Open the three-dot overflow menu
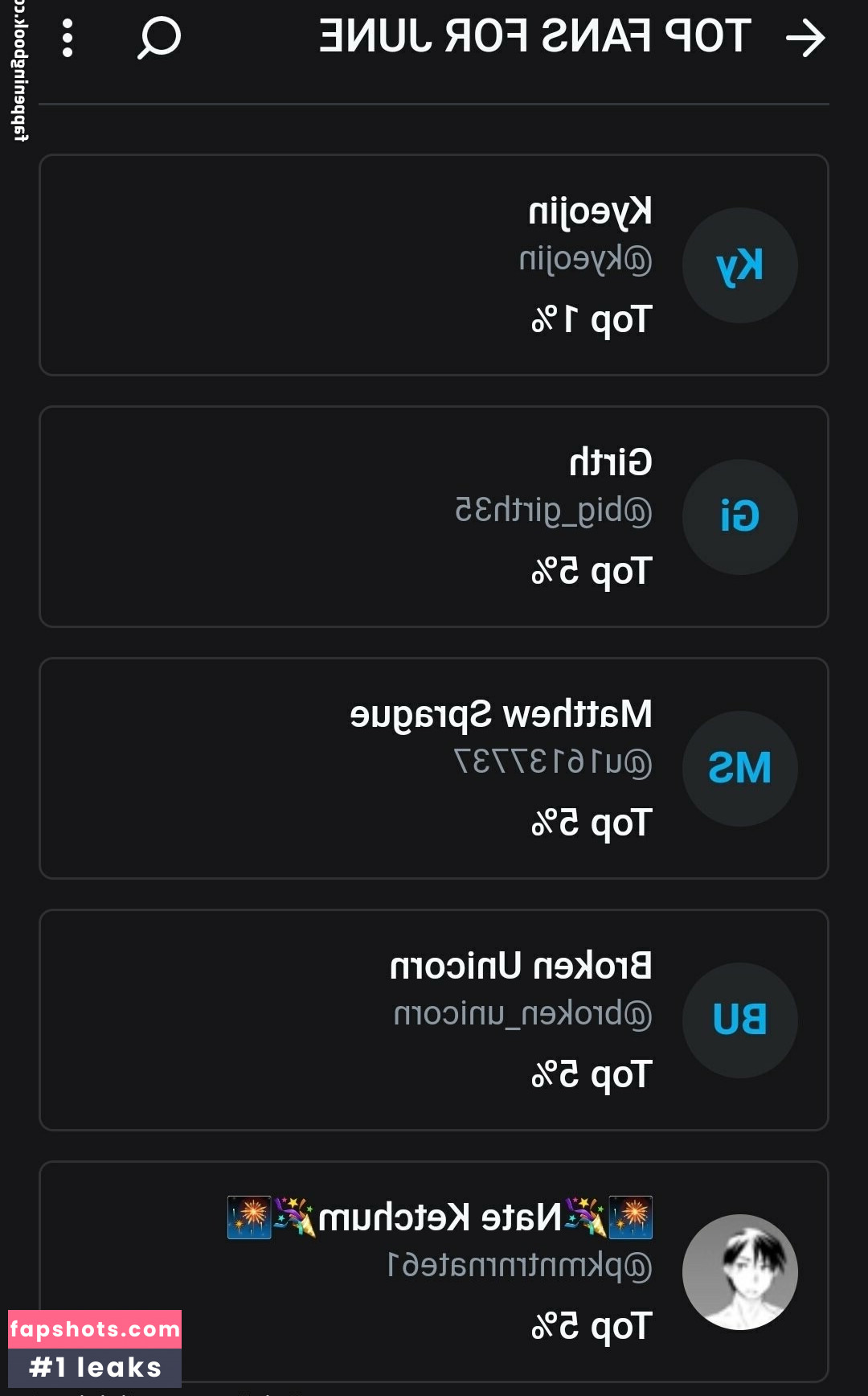Image resolution: width=868 pixels, height=1396 pixels. point(68,38)
